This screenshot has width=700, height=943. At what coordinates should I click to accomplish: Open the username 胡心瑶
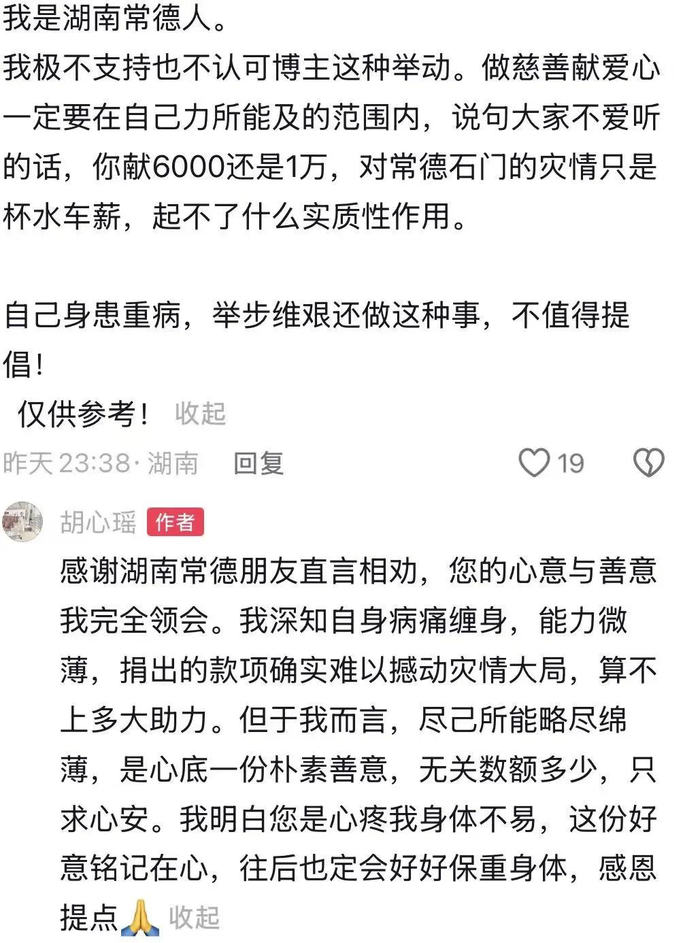[x=98, y=522]
